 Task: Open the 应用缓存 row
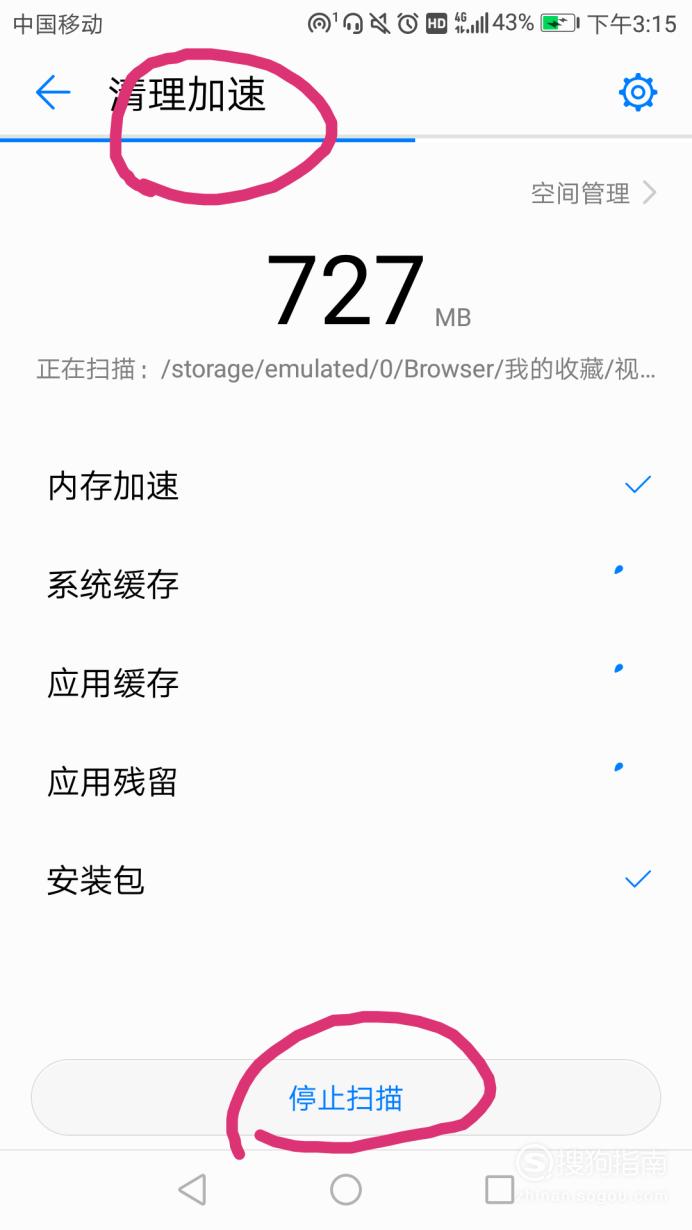(x=346, y=683)
